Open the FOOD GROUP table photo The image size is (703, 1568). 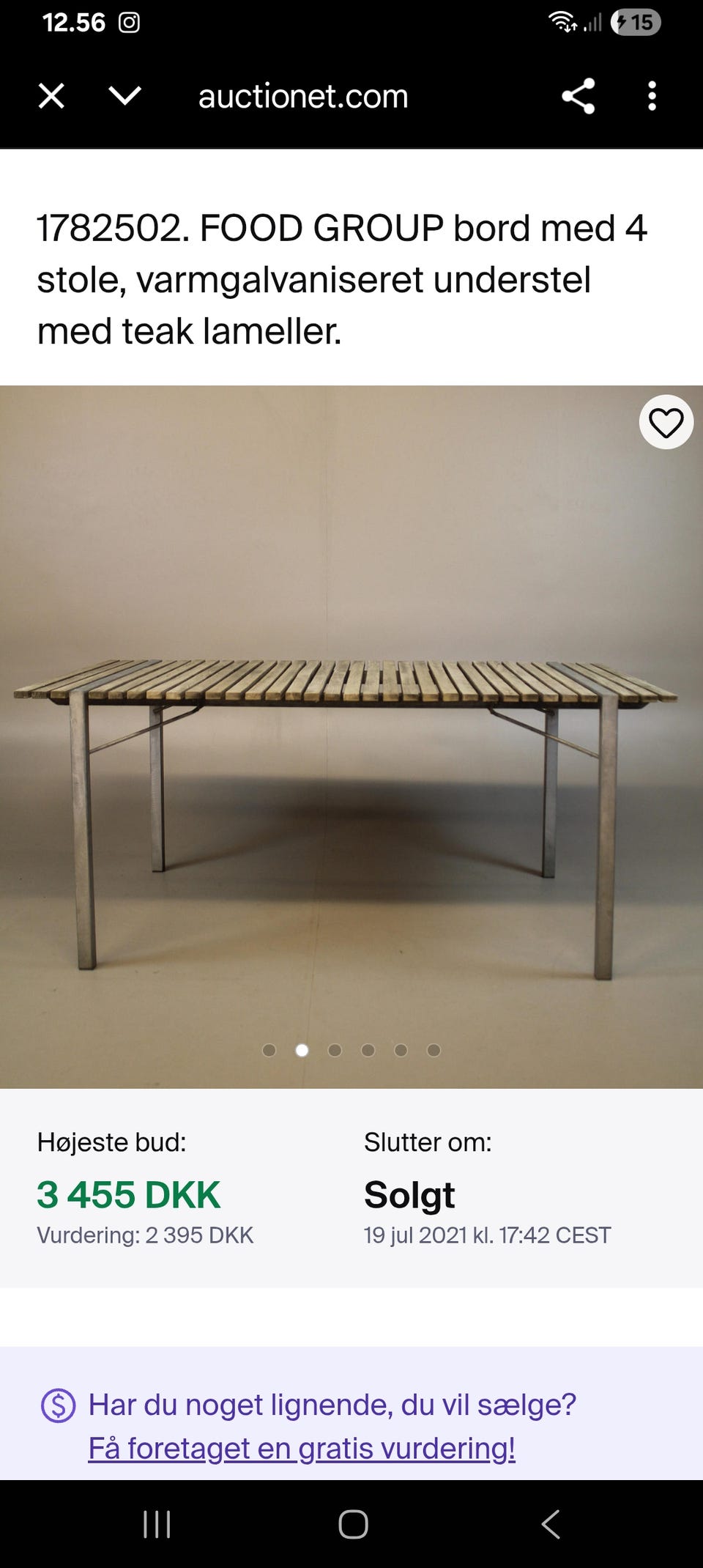(351, 769)
